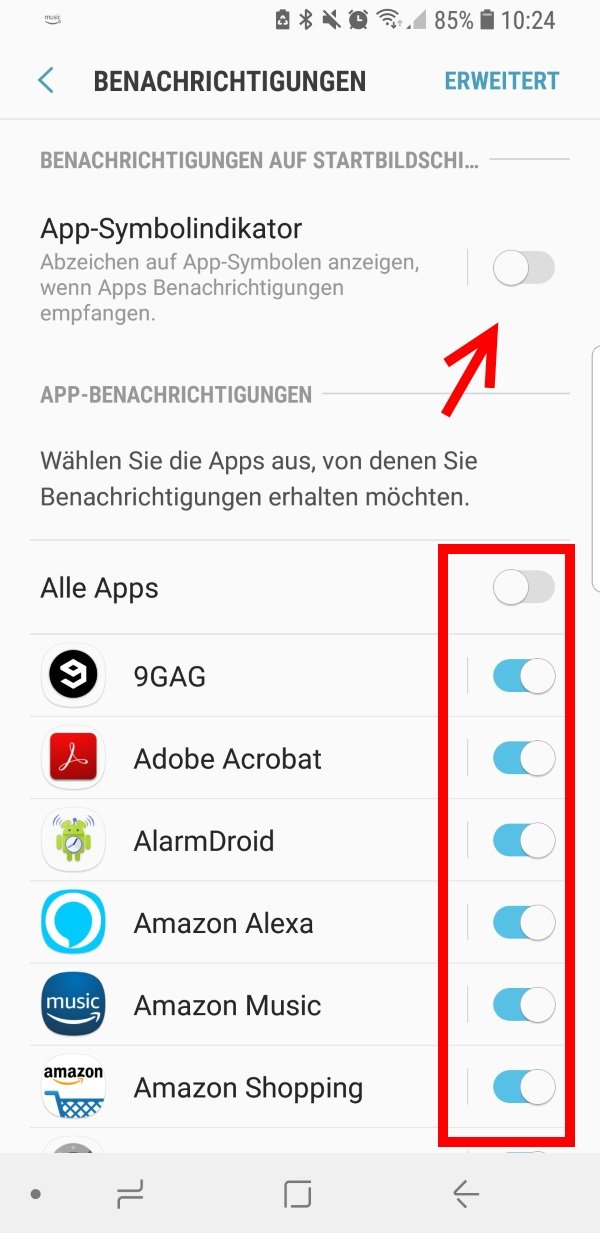Disable Amazon Alexa notifications toggle
This screenshot has width=600, height=1233.
click(x=524, y=922)
